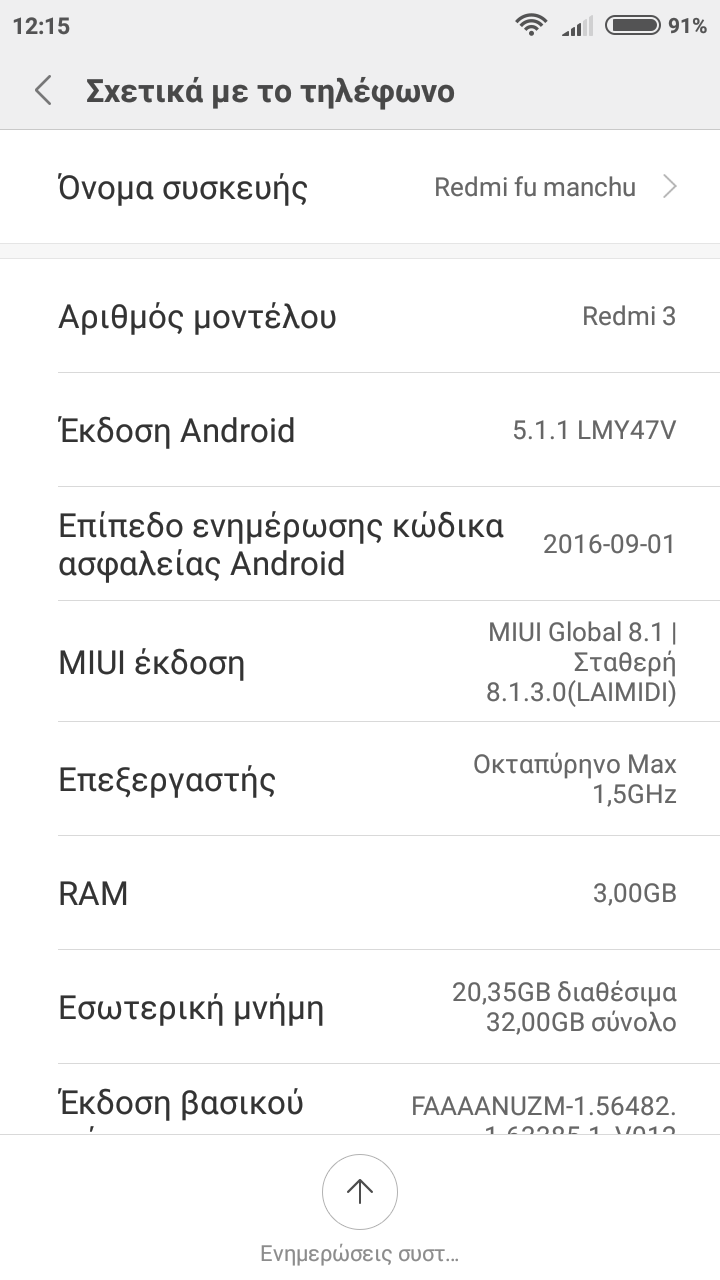Open the Εσωτερική μνήμη row
Screen dimensions: 720x1280
coord(360,1007)
